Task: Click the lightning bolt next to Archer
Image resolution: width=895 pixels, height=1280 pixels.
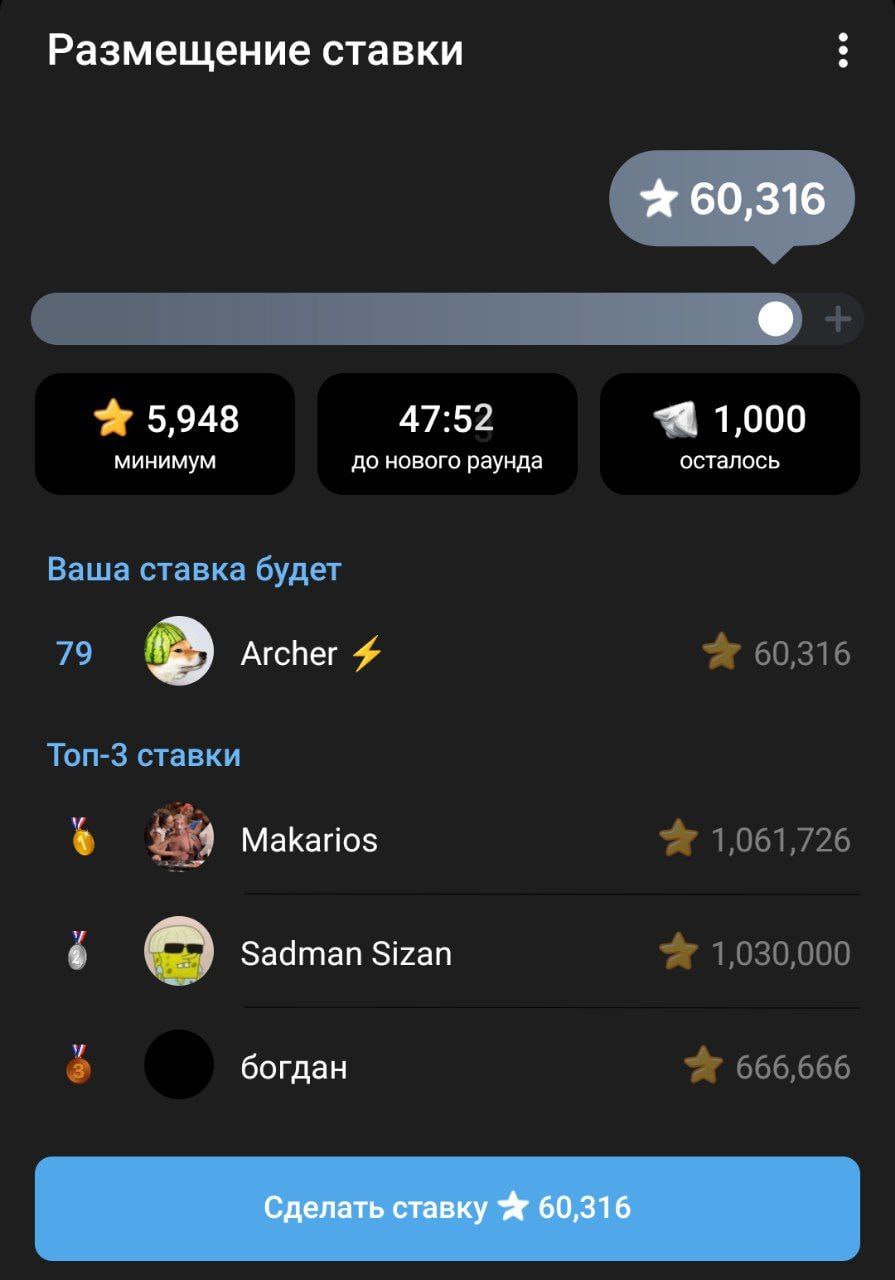Action: tap(366, 653)
